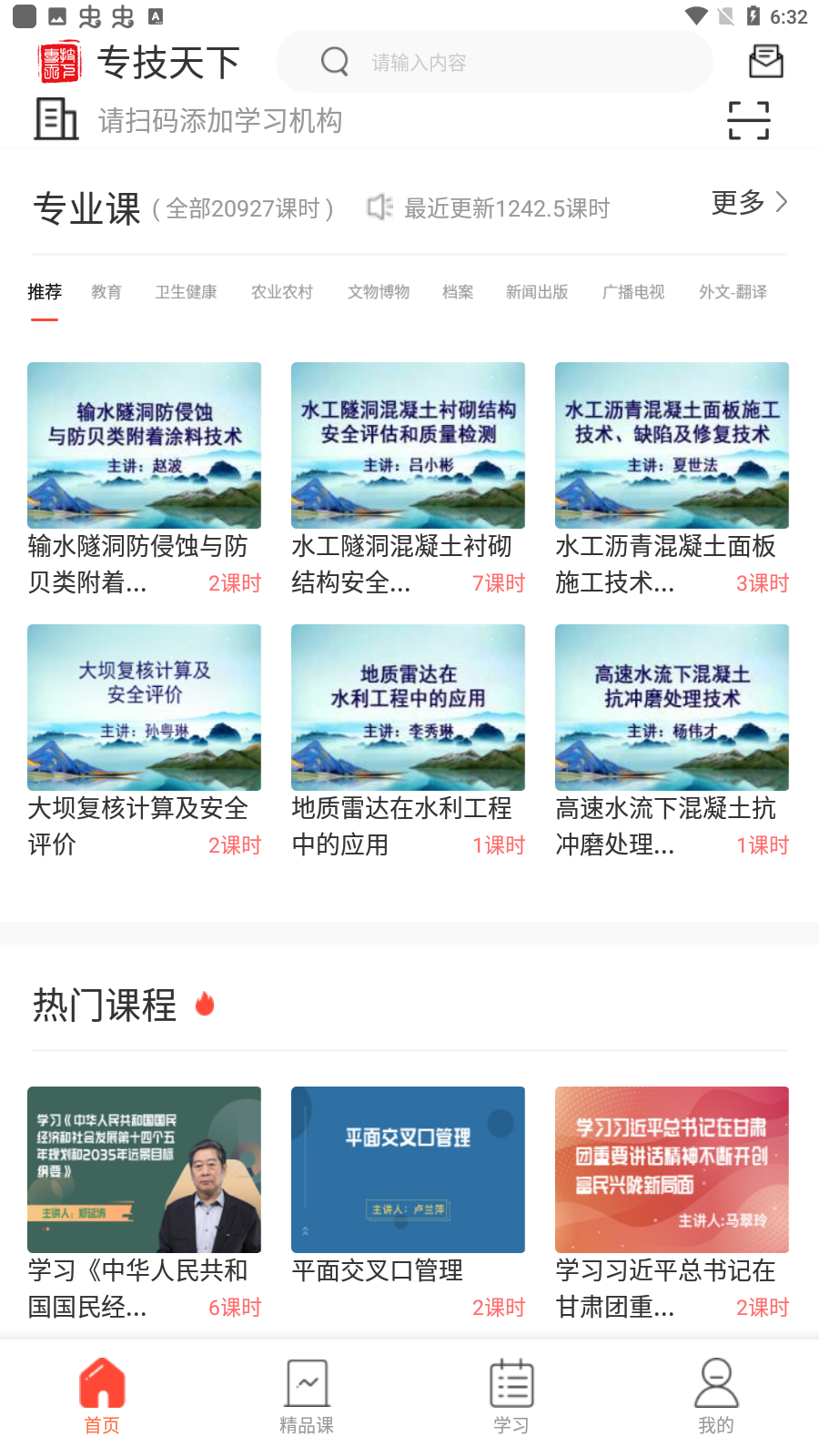Open course 水工隧洞混凝土衬砌结构安全

(x=408, y=446)
